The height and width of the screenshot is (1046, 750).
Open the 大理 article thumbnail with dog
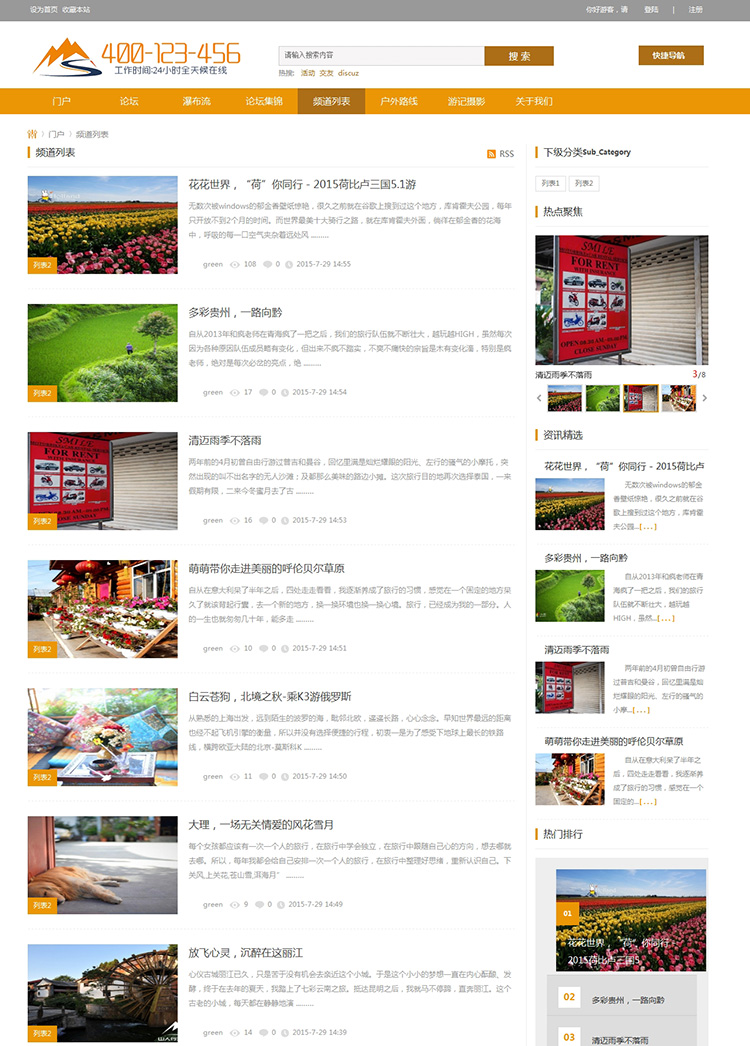coord(102,864)
